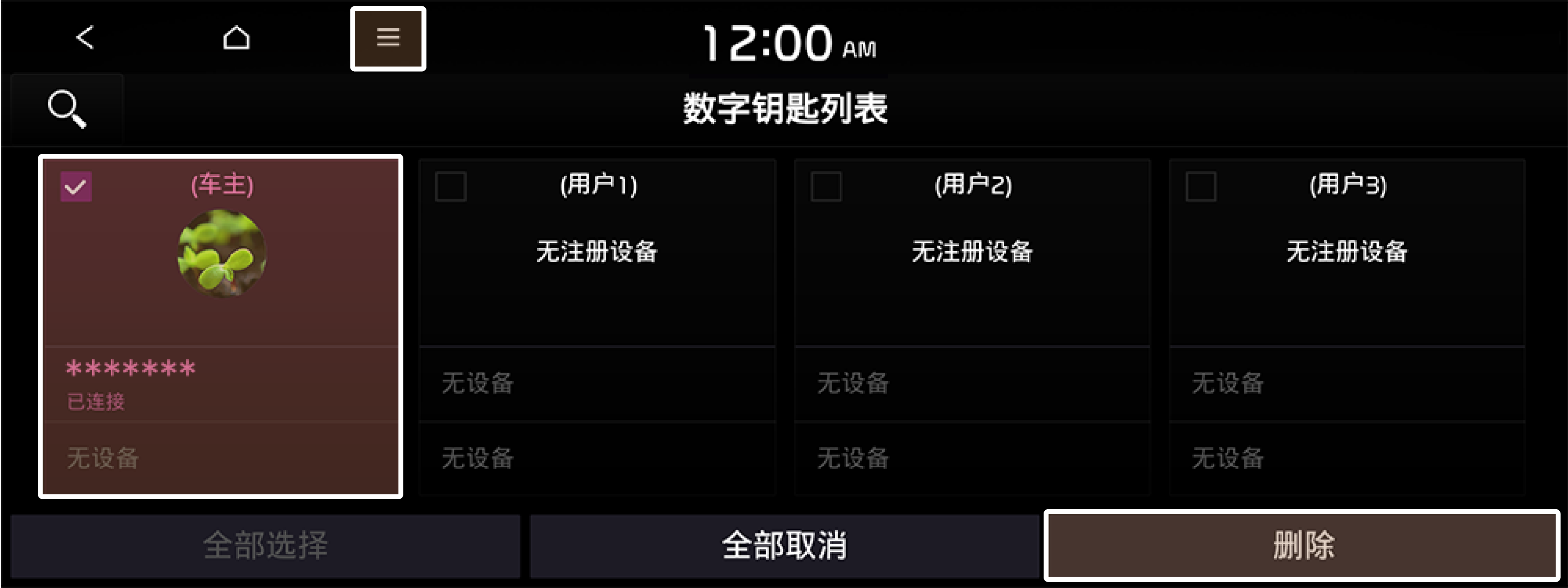Select the 用户1 checkbox
1568x588 pixels.
click(451, 186)
